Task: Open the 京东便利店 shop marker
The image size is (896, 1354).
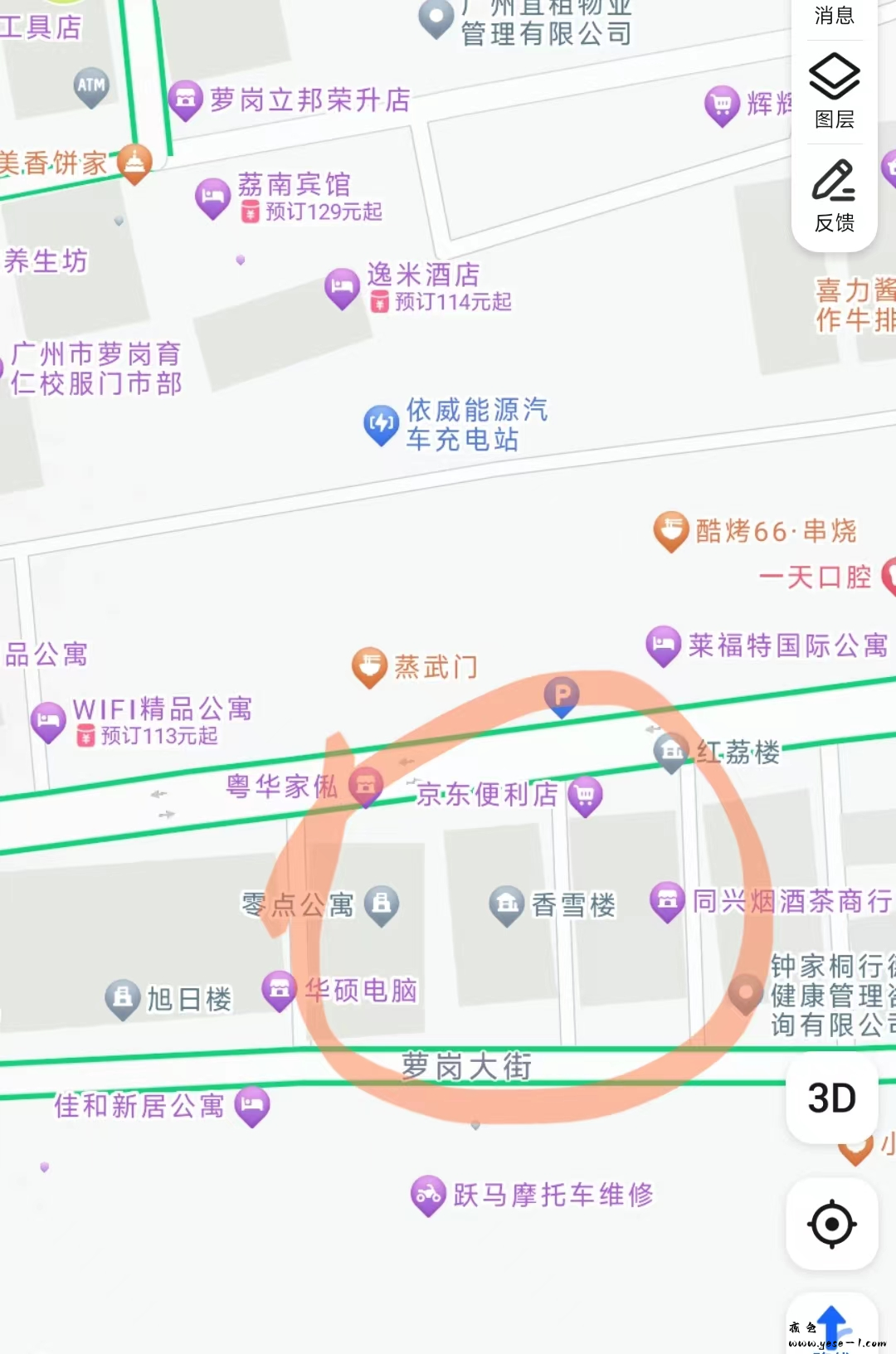Action: click(585, 795)
